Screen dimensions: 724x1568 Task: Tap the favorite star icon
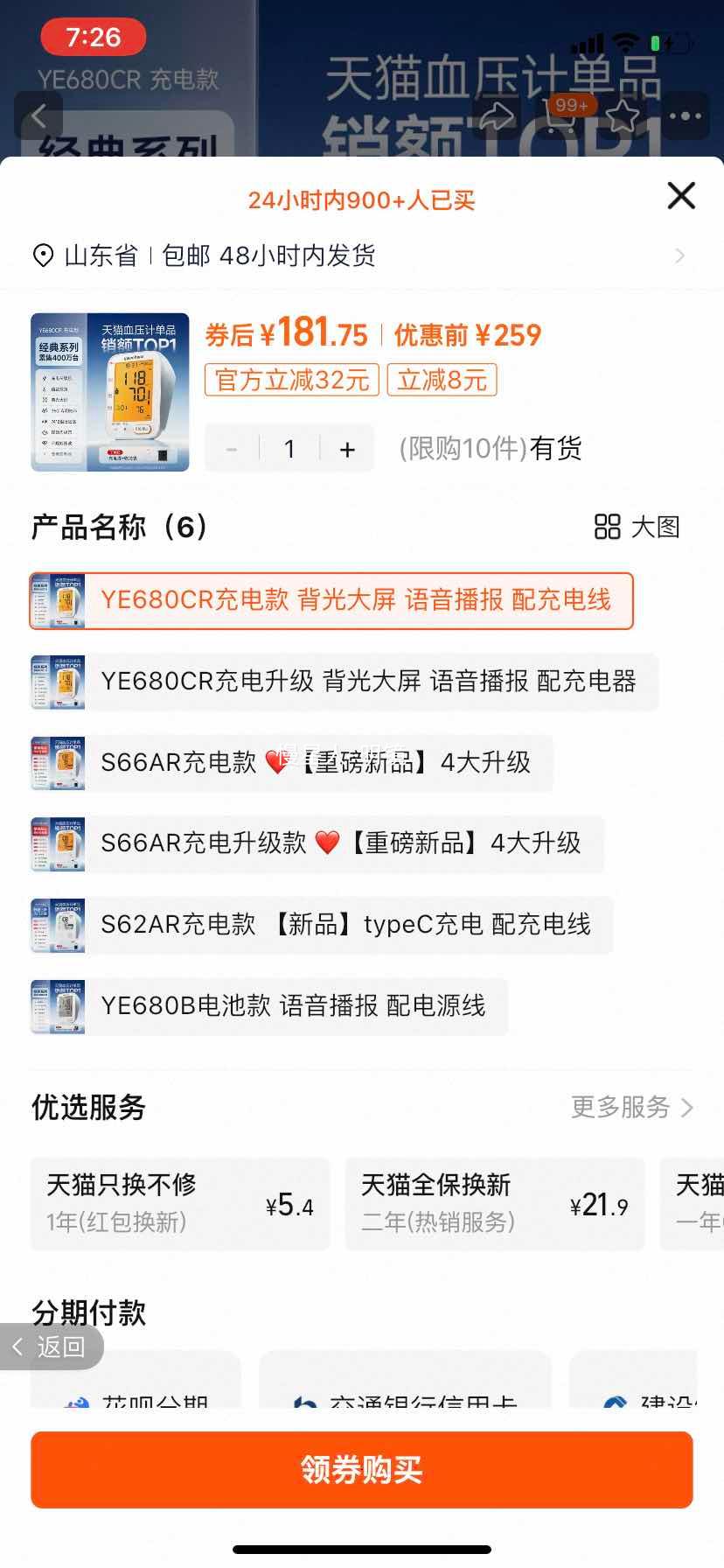pos(623,115)
